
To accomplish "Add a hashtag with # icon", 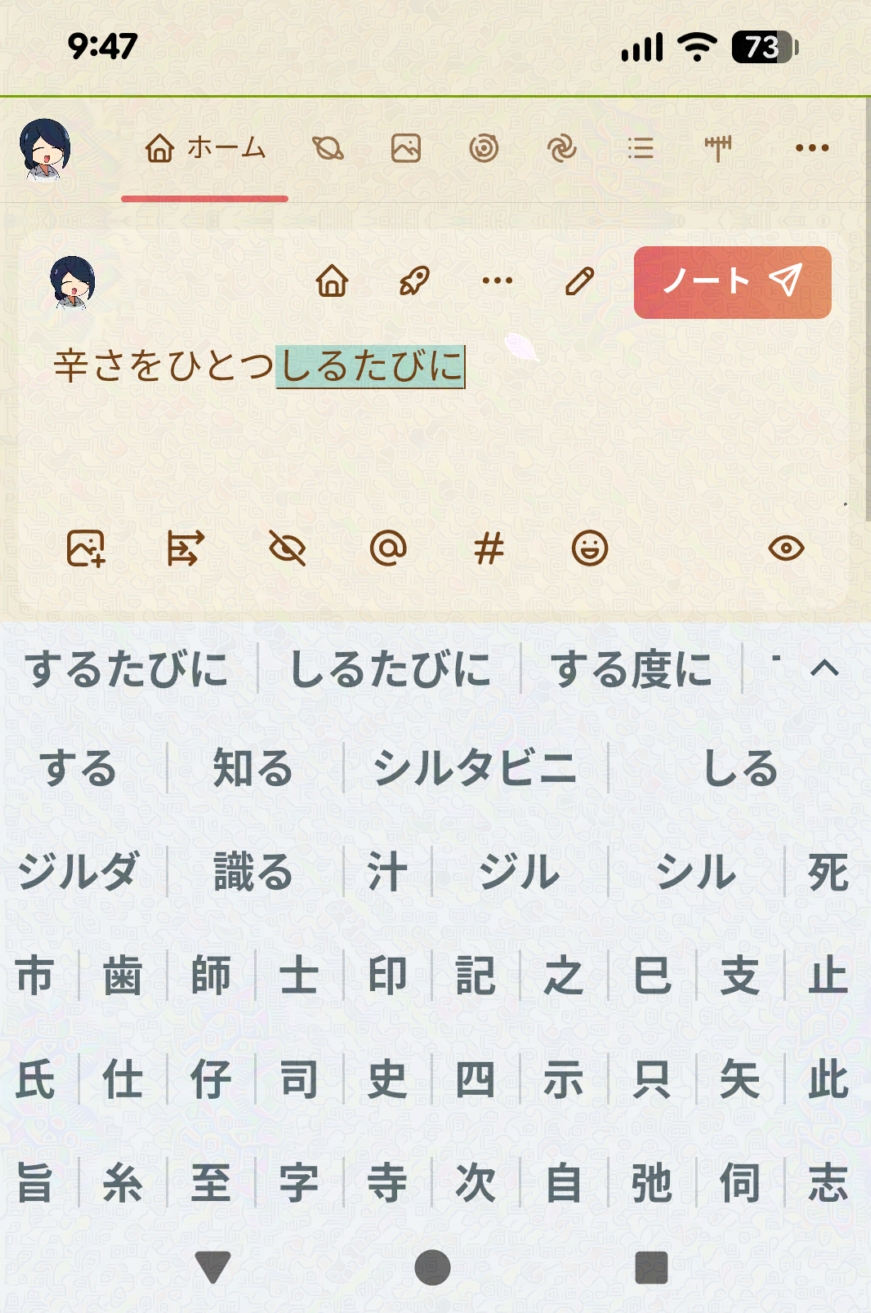I will tap(488, 548).
